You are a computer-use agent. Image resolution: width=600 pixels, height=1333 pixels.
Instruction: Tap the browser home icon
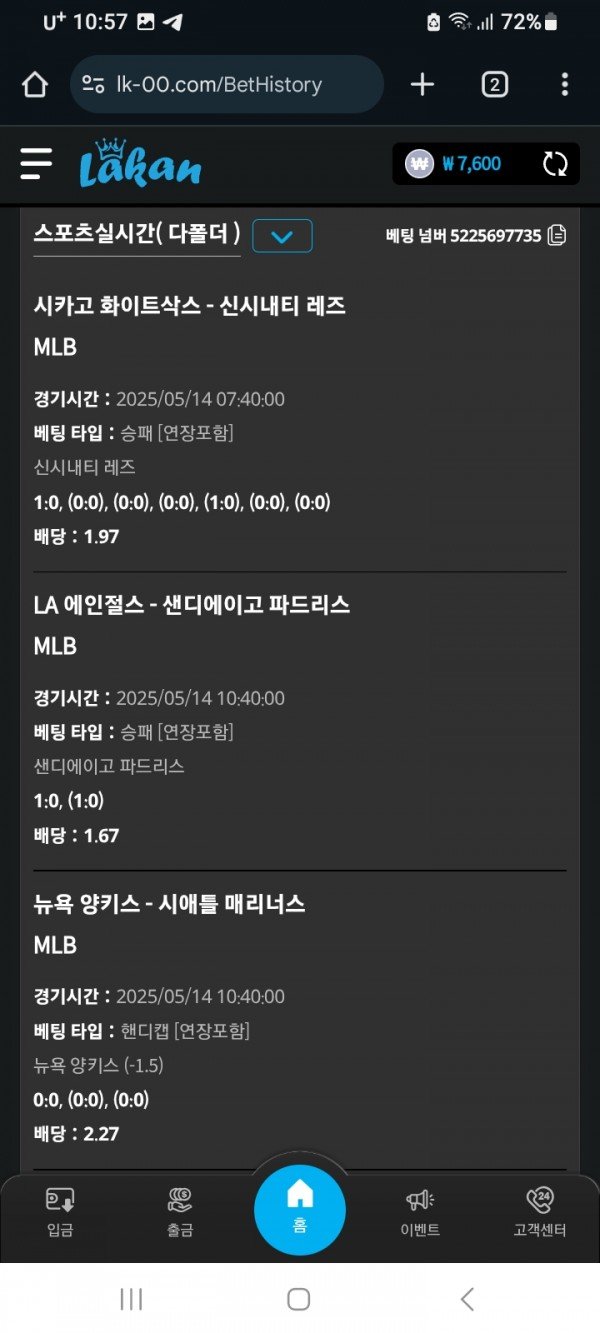coord(35,85)
